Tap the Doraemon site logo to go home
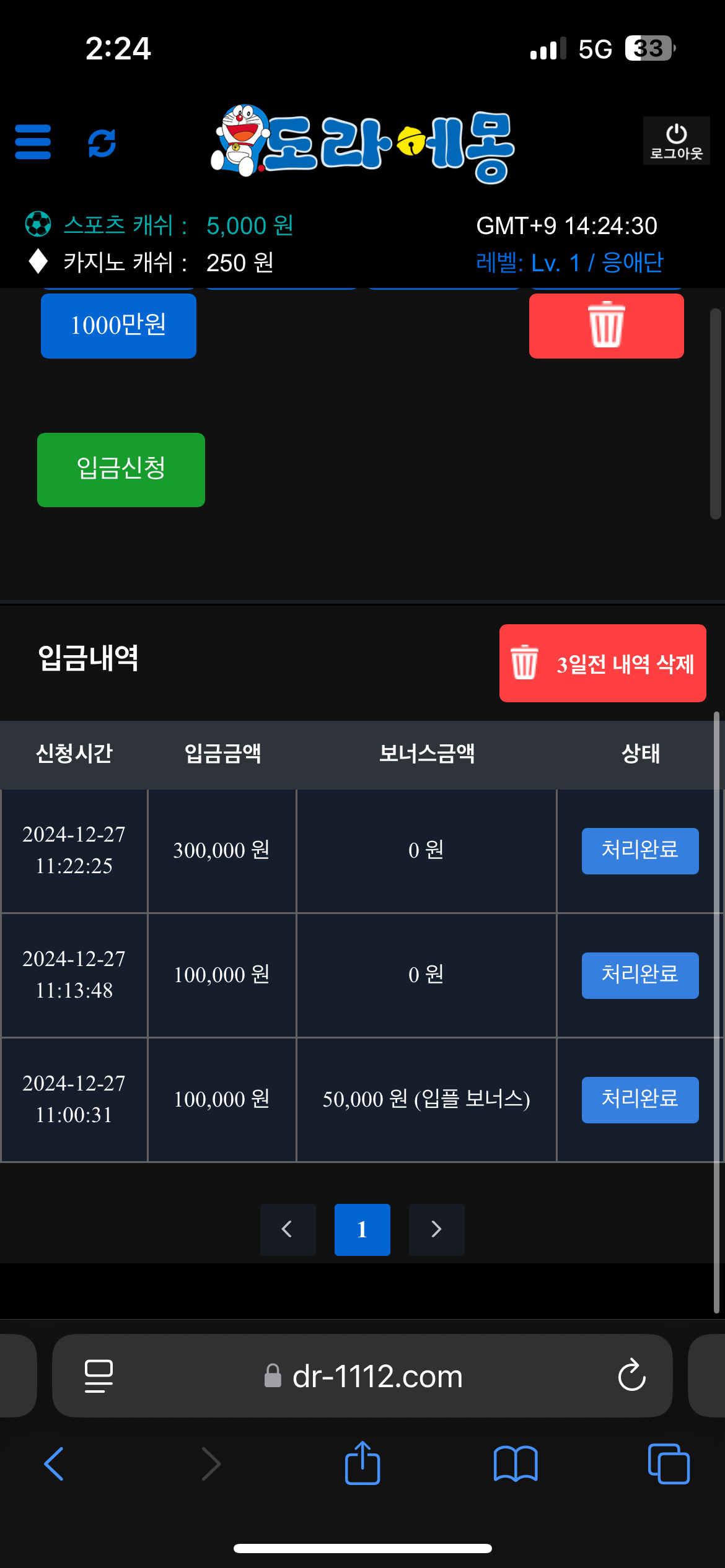Screen dimensions: 725x1568 point(362,144)
